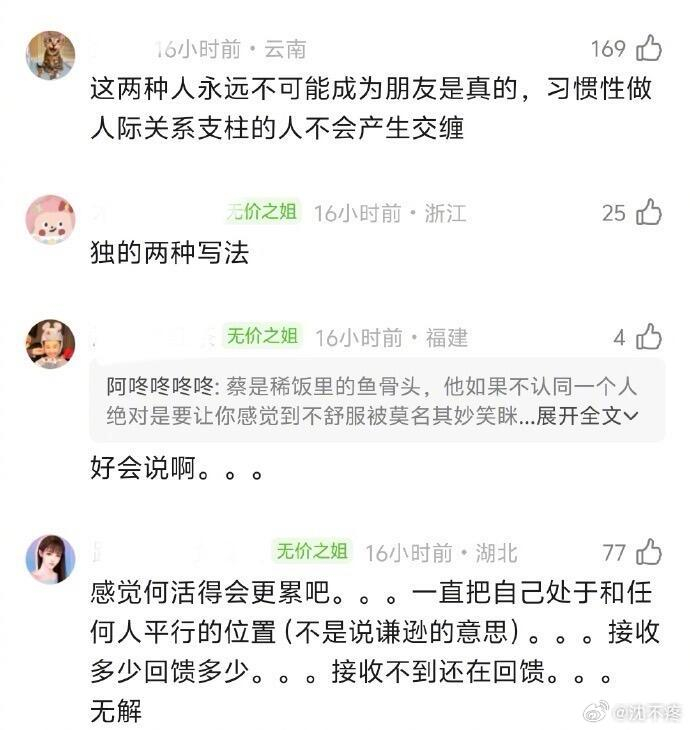Open the quoted comment by 阿咚咚咚咚
Viewport: 690px width, 730px height.
pos(377,400)
